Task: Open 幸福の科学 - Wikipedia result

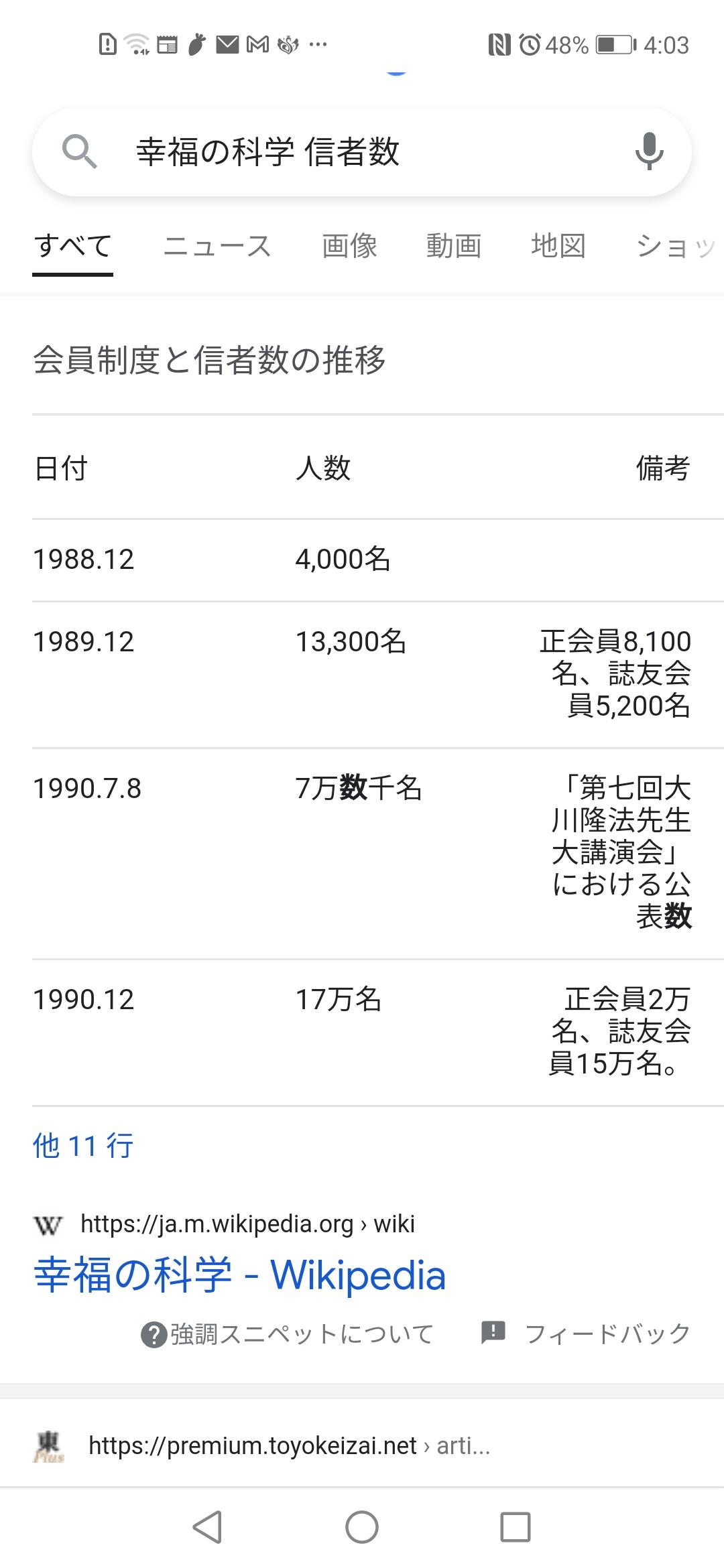Action: click(239, 1275)
